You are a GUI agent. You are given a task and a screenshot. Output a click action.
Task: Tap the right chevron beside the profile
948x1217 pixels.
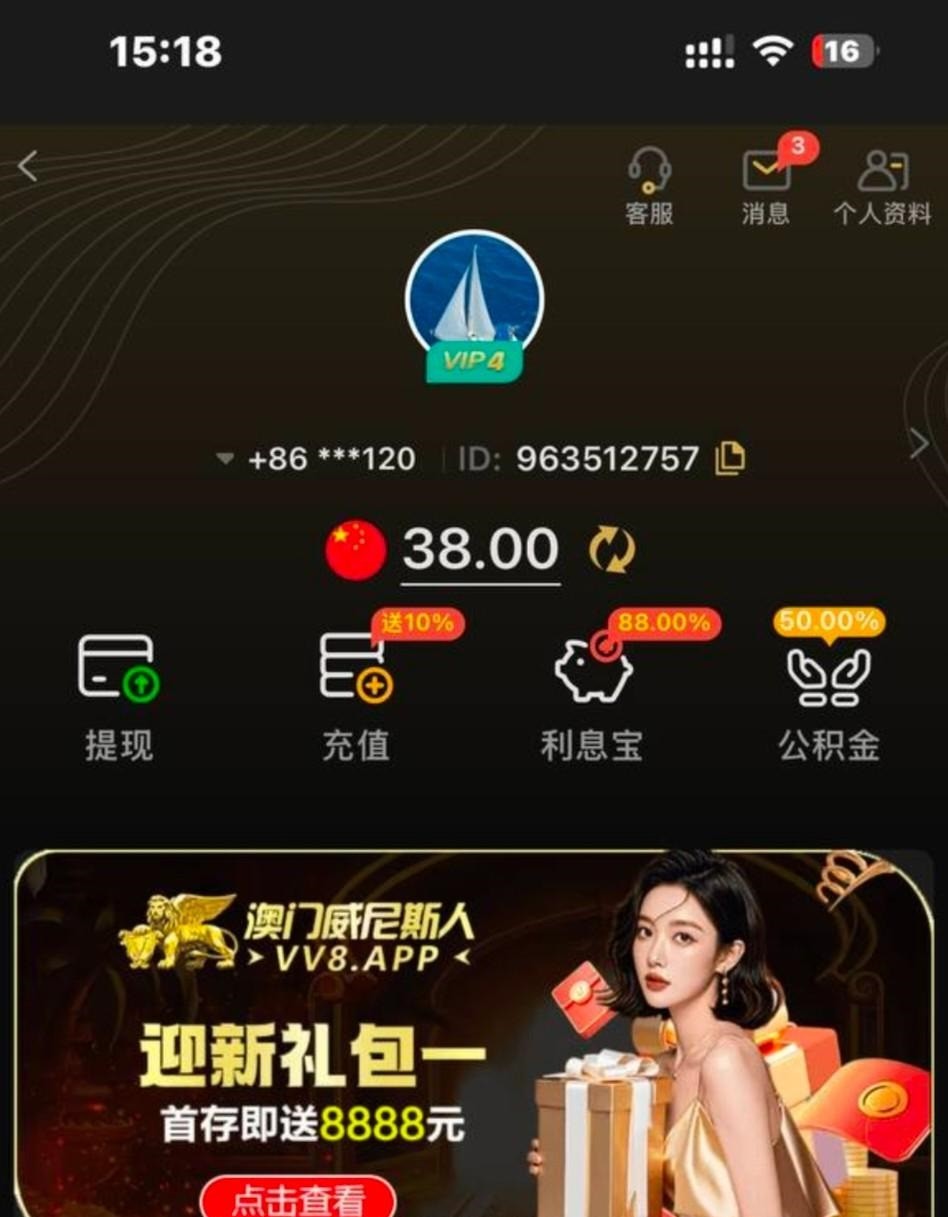(918, 444)
